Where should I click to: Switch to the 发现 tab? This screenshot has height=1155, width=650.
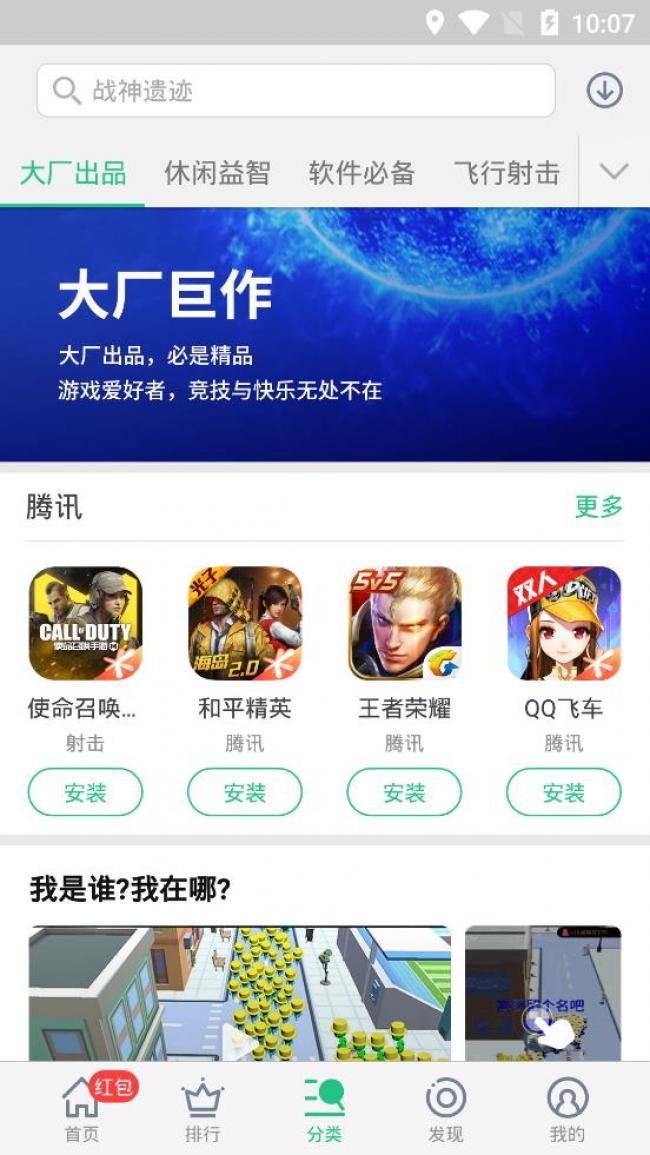445,1110
